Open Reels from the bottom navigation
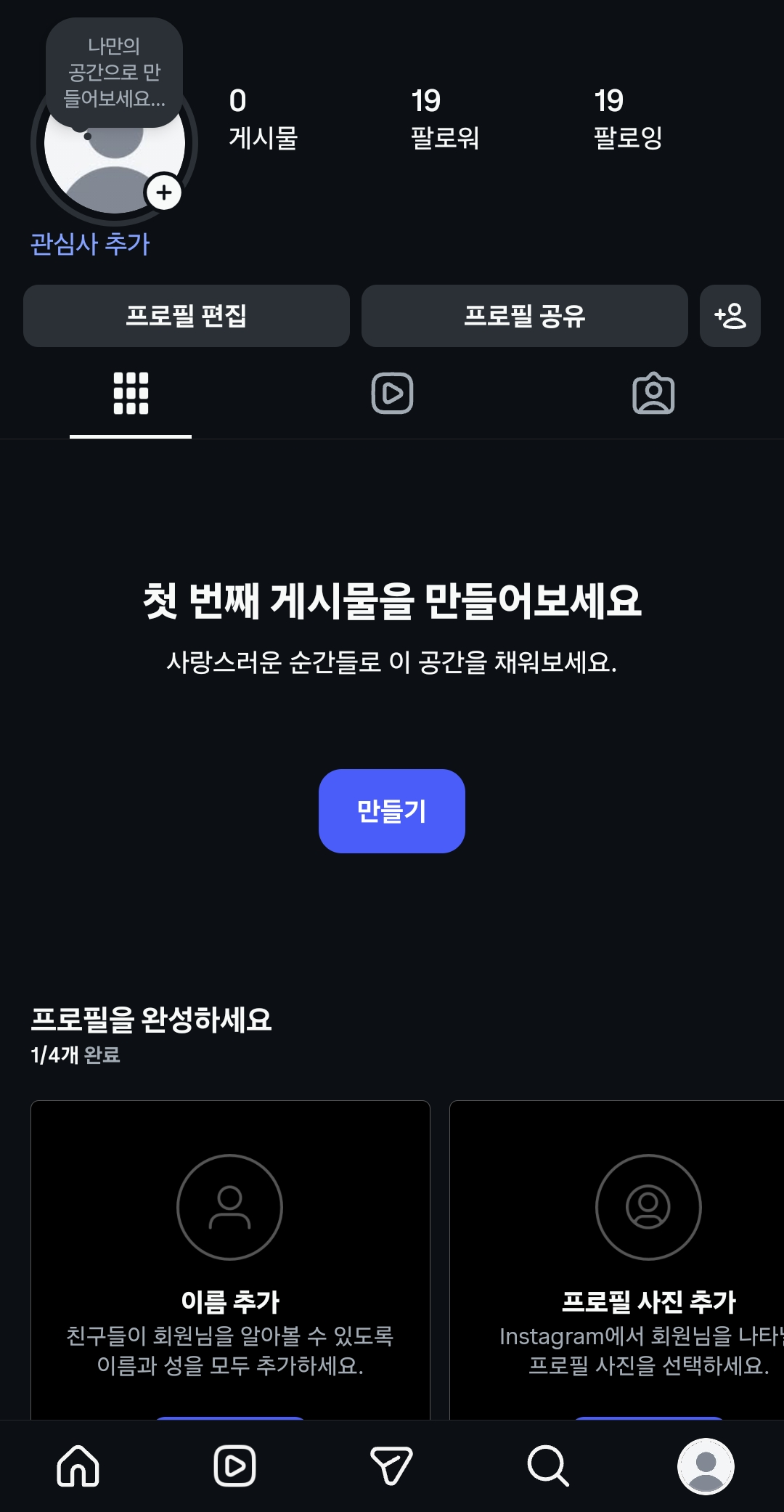Image resolution: width=784 pixels, height=1512 pixels. 235,1466
